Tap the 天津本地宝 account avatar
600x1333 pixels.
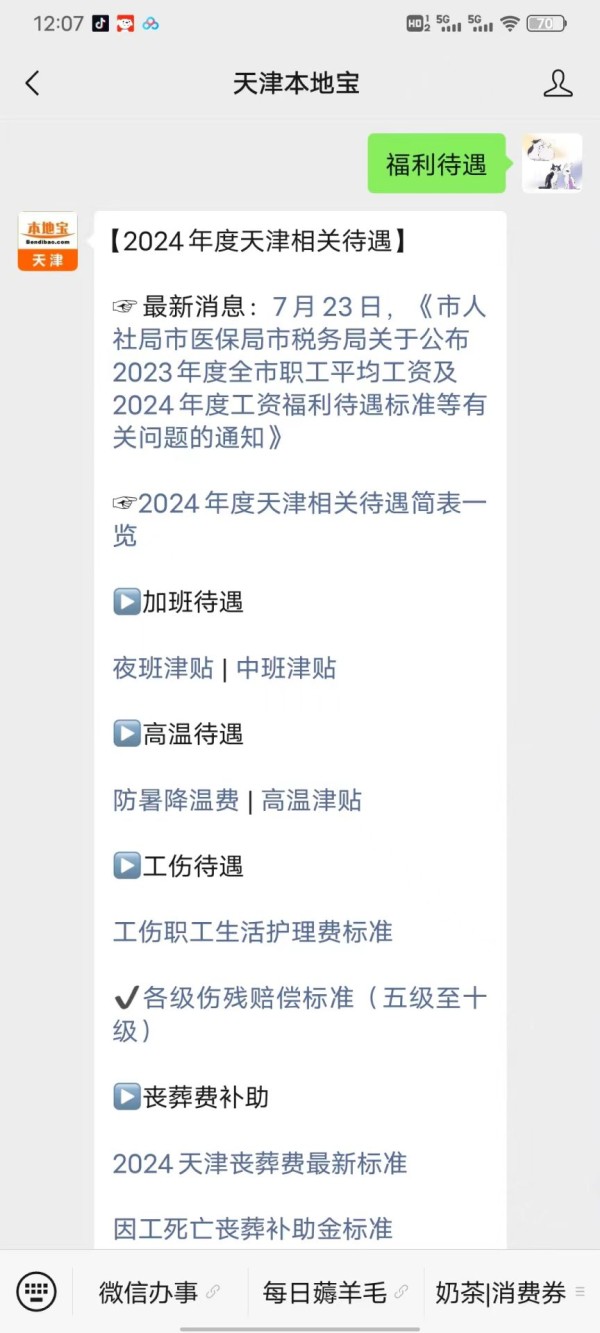[47, 241]
